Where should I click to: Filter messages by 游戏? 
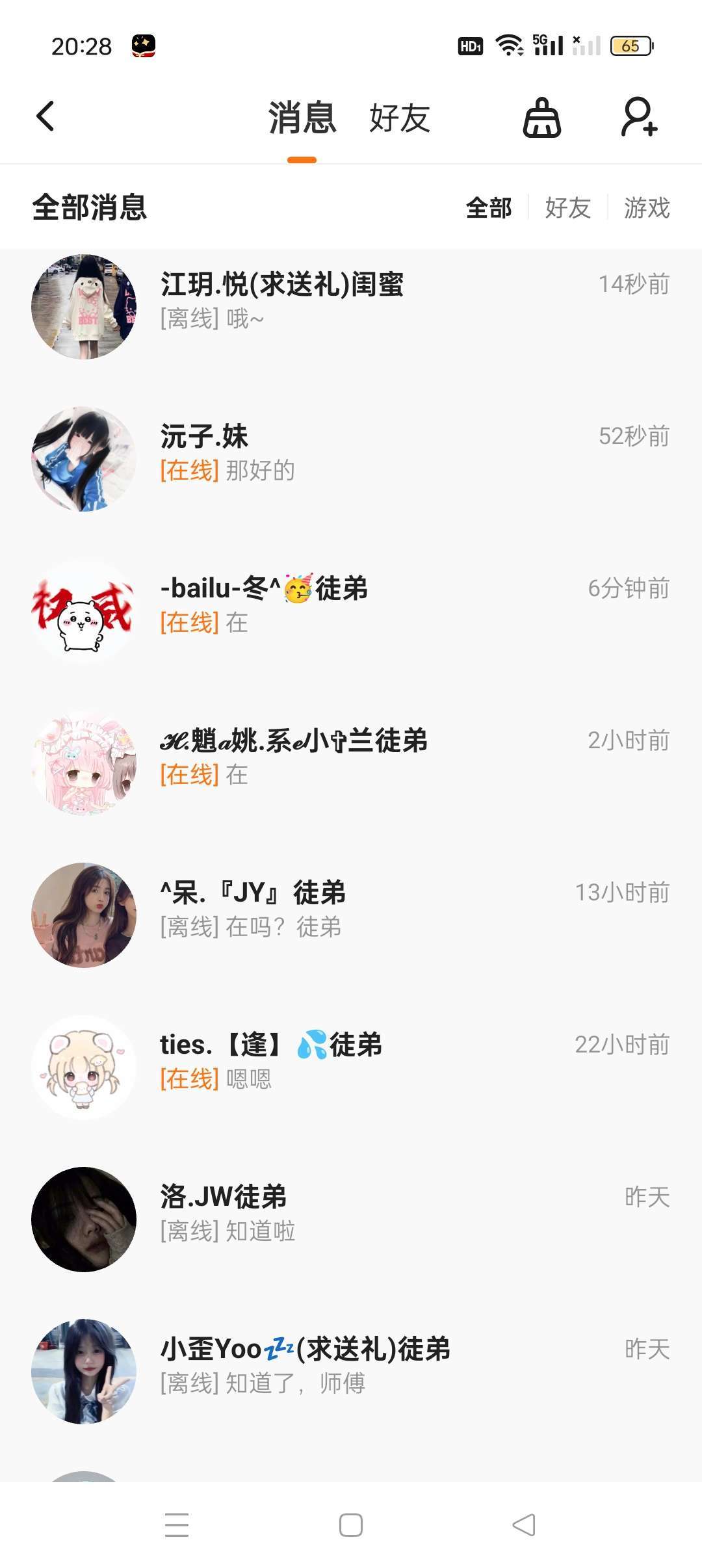[646, 208]
